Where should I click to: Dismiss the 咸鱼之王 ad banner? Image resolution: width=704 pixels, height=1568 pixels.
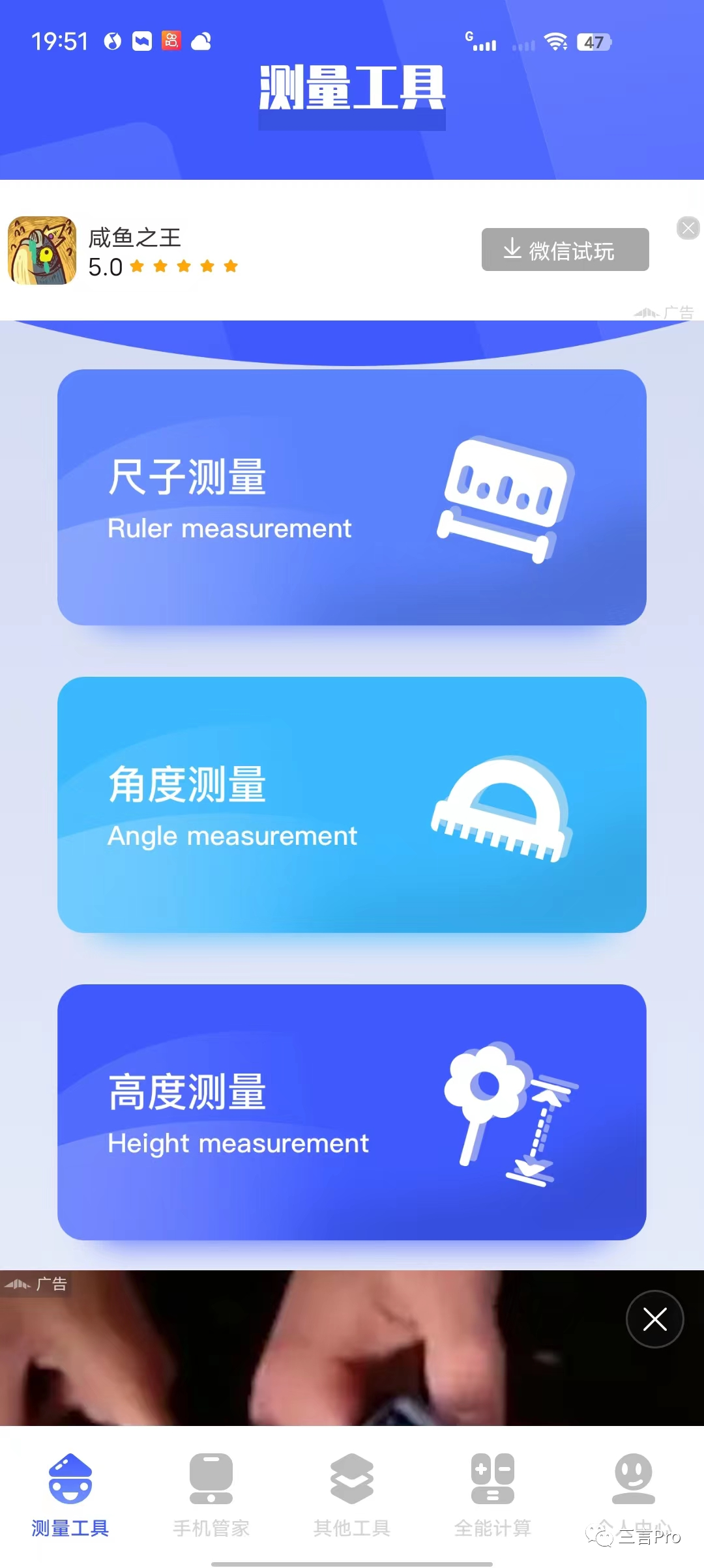coord(688,228)
